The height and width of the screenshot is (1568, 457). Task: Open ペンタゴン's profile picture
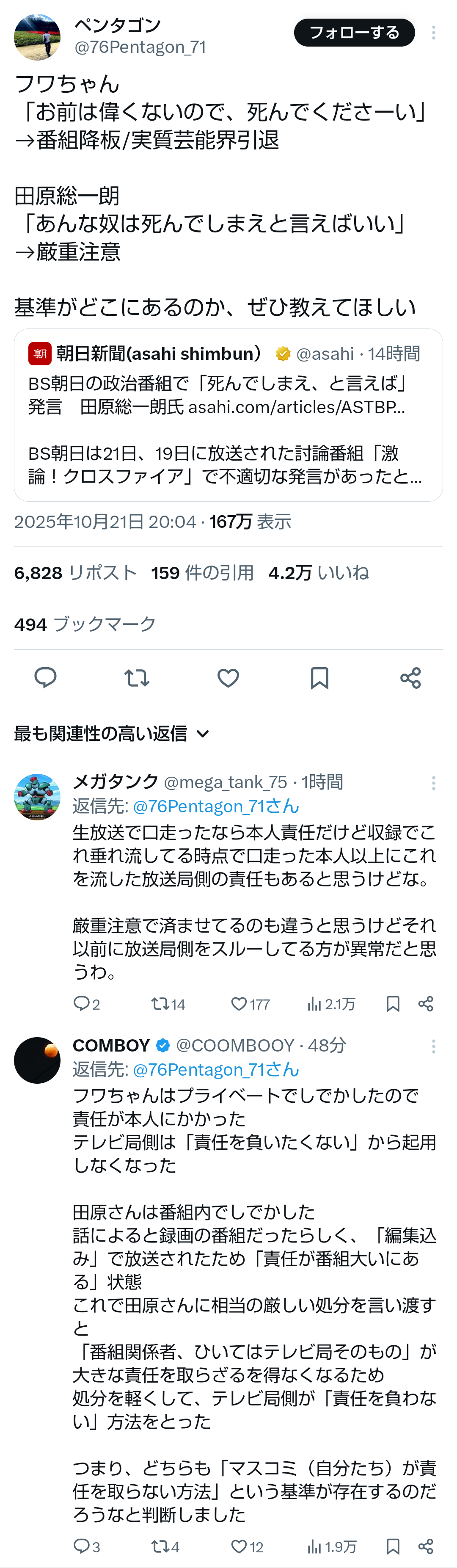pos(37,37)
